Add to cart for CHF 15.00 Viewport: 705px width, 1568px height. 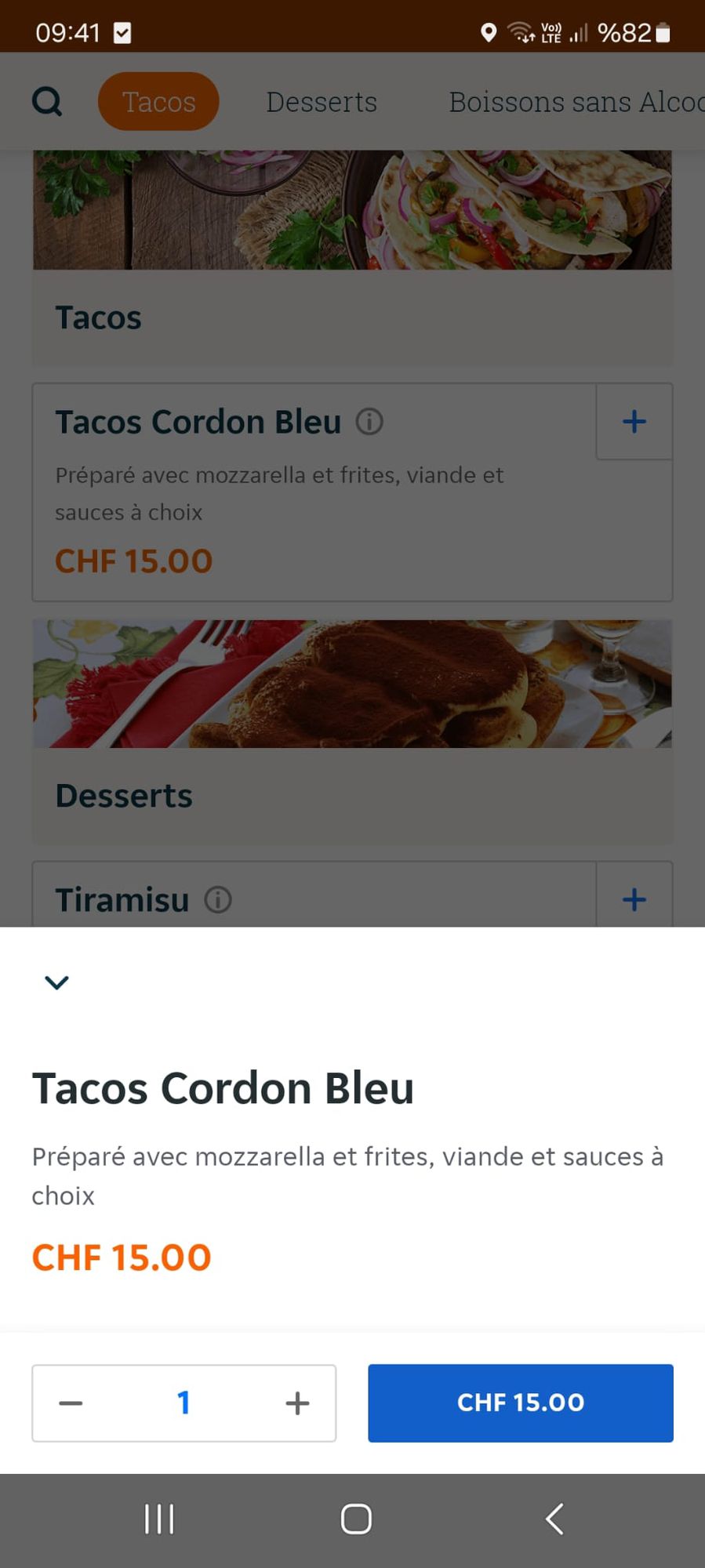(x=520, y=1403)
